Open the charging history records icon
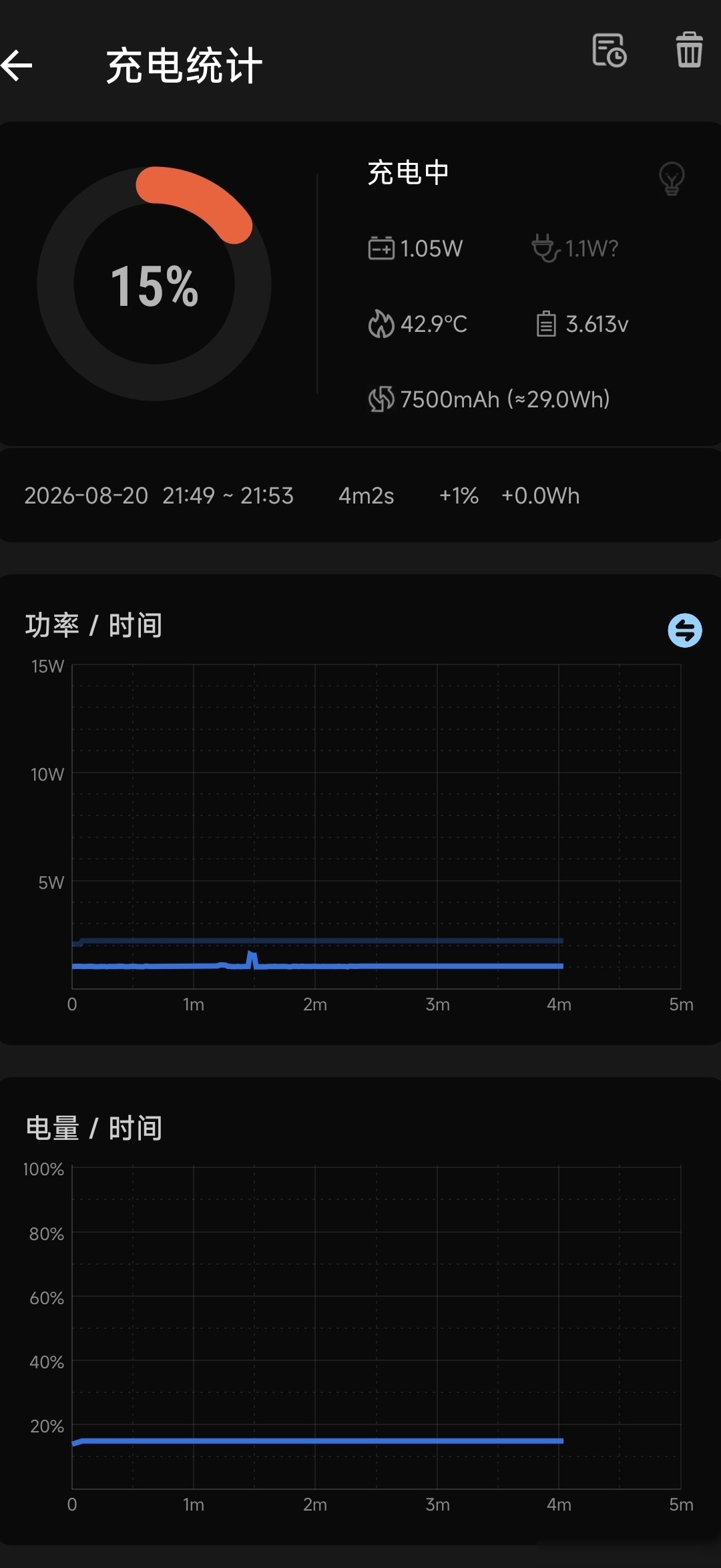Image resolution: width=721 pixels, height=1568 pixels. tap(609, 50)
